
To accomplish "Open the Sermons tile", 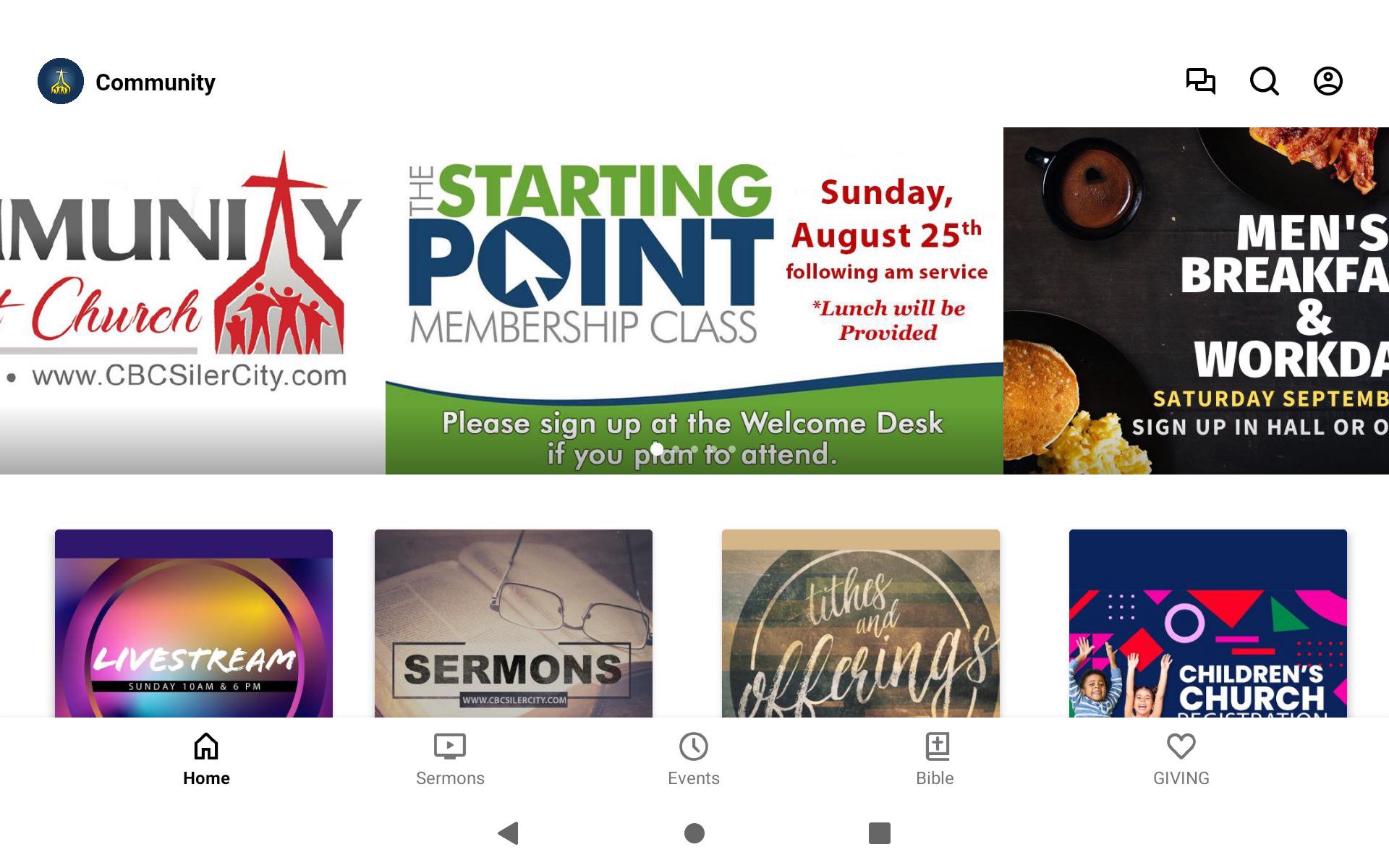I will (513, 624).
